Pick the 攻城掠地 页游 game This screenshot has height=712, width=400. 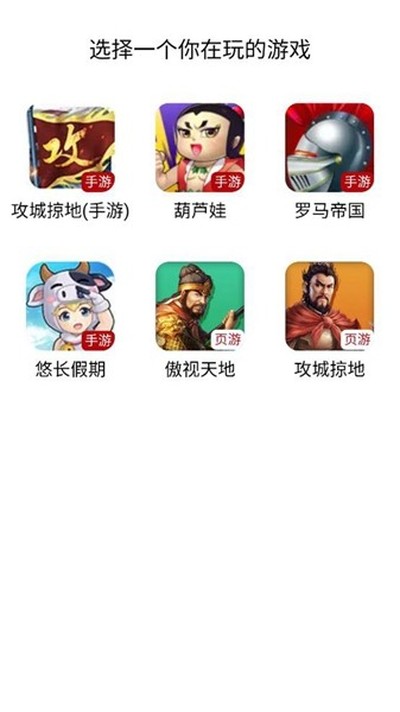click(329, 307)
